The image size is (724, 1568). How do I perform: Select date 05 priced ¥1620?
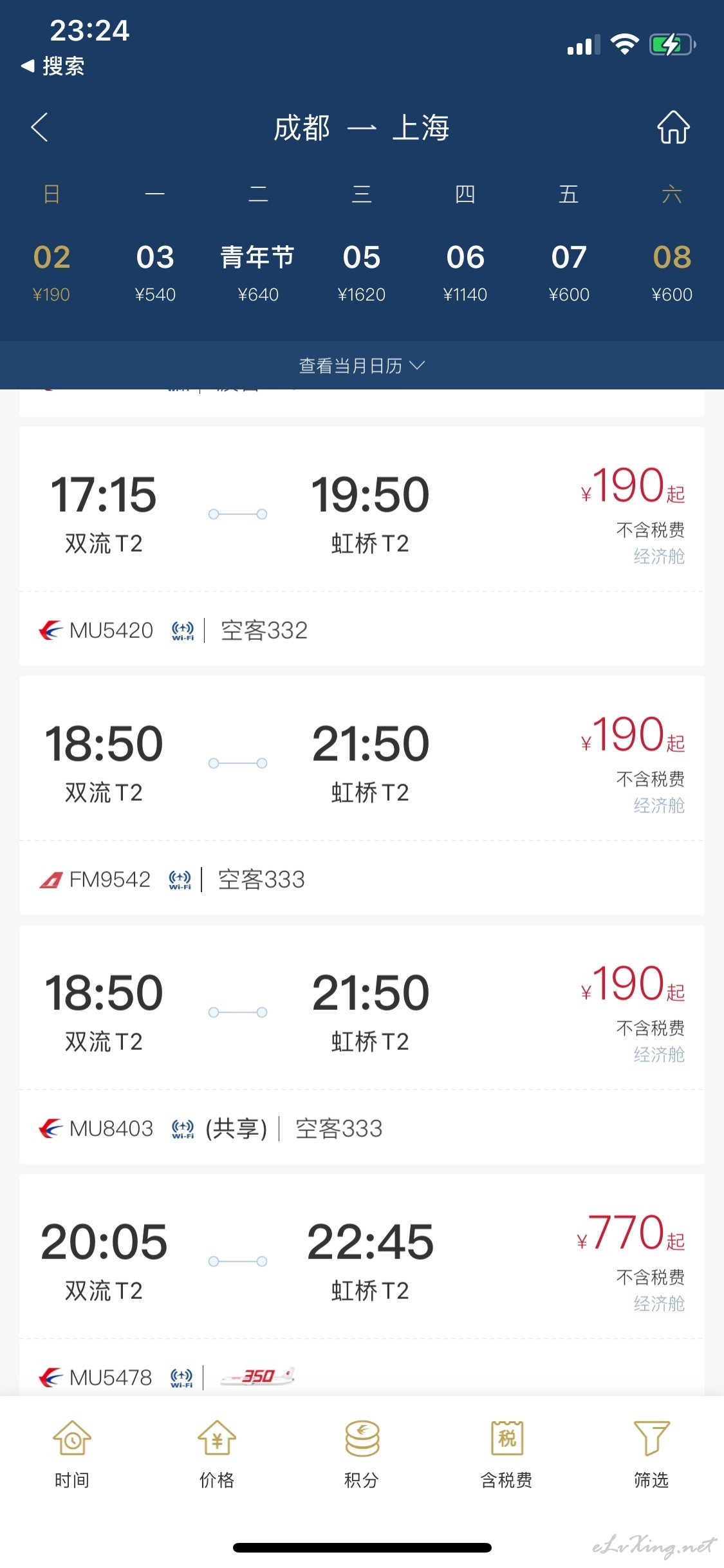362,272
